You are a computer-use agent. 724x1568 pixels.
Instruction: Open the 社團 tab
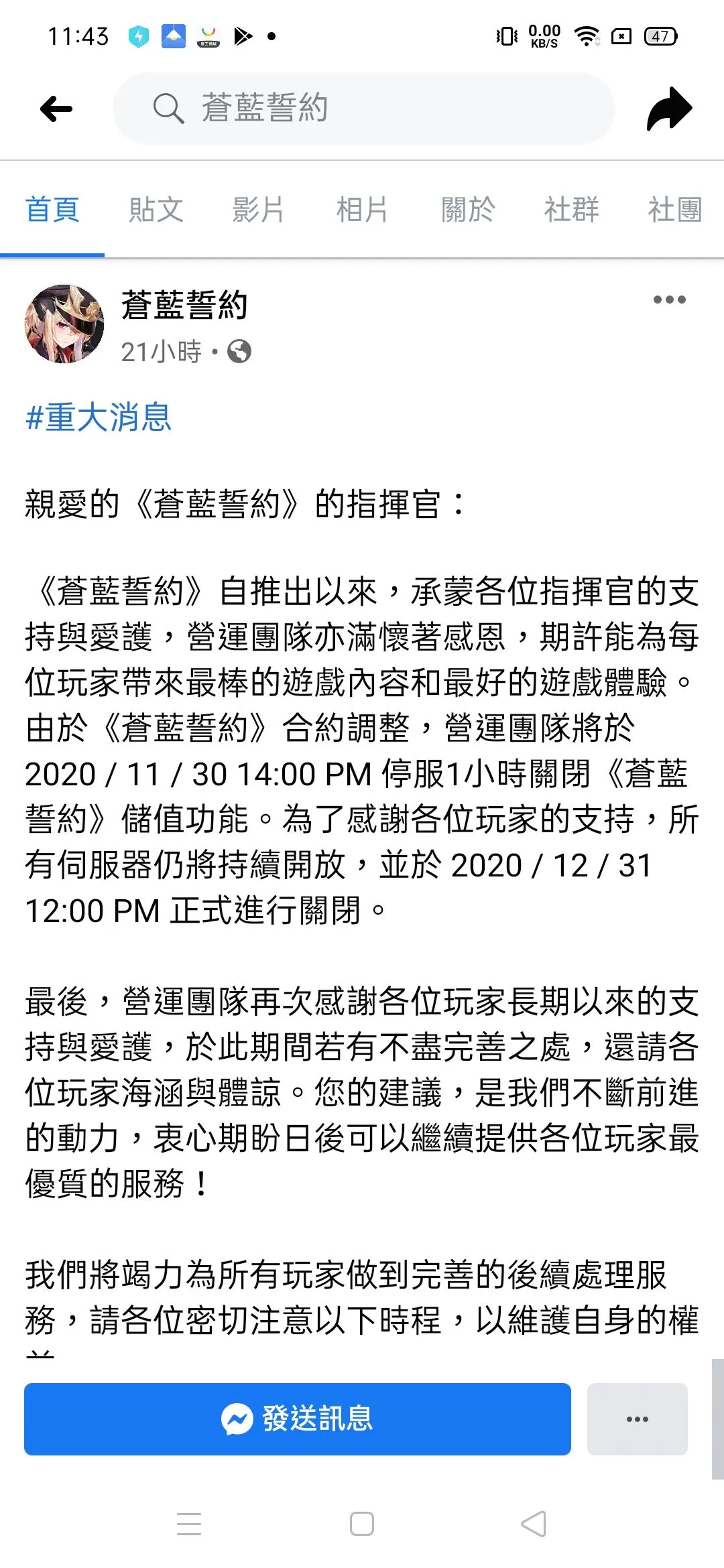674,209
